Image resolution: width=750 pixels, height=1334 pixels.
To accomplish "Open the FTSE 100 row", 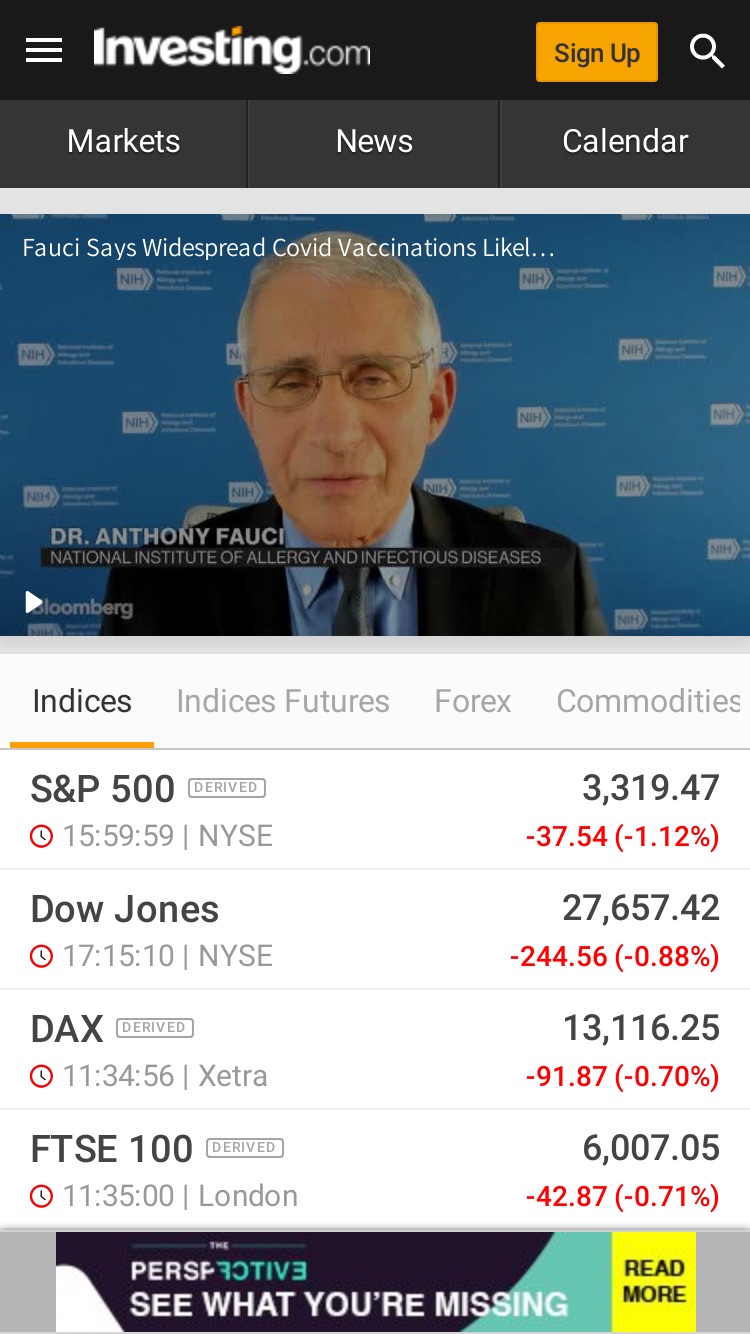I will click(x=375, y=1169).
